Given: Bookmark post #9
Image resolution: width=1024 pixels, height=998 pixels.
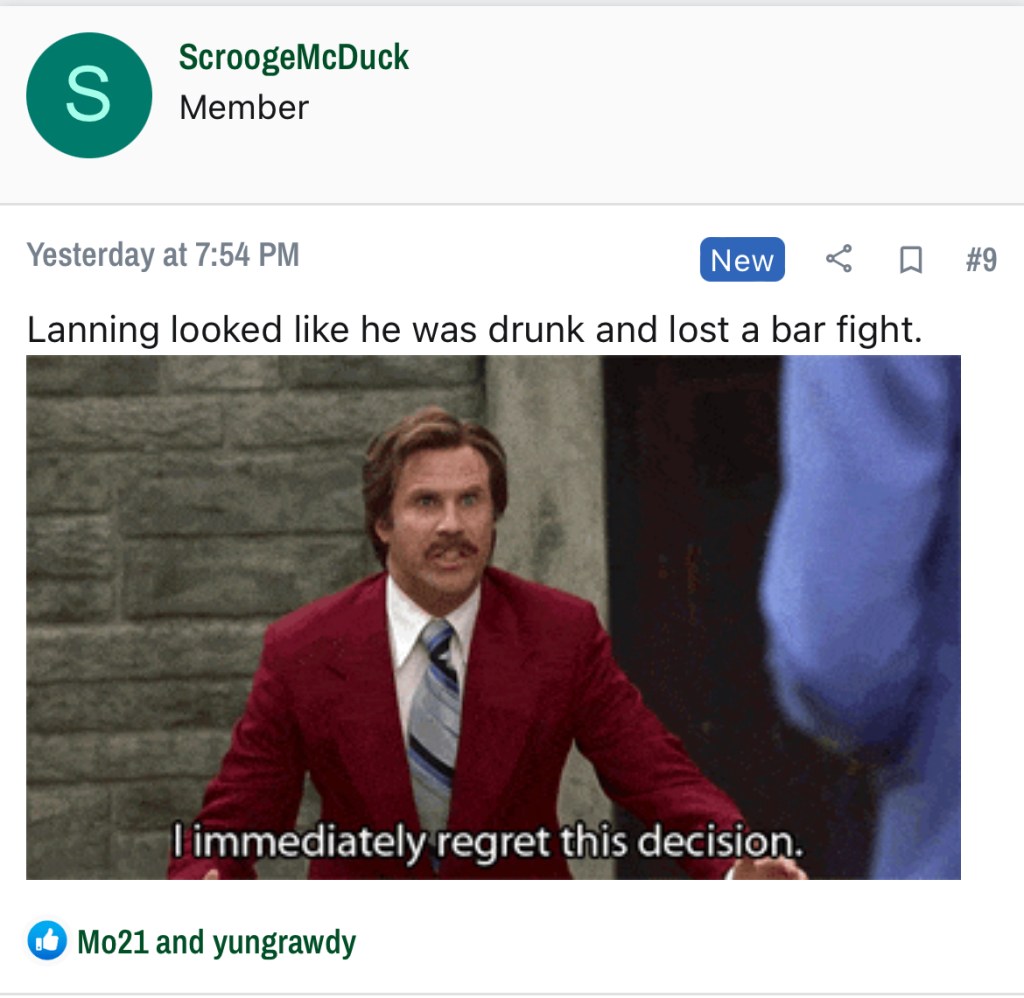Looking at the screenshot, I should 910,260.
